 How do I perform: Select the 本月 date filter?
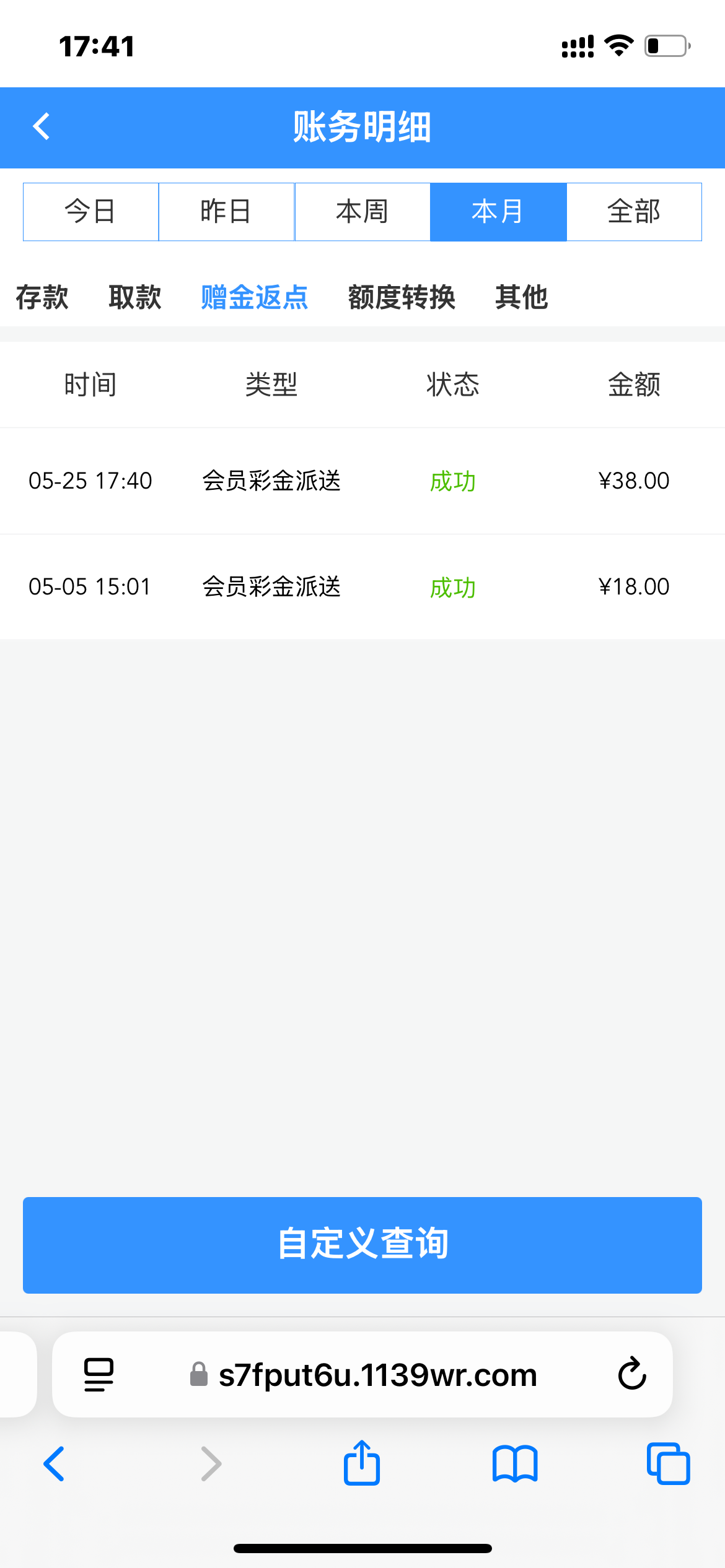pyautogui.click(x=498, y=212)
